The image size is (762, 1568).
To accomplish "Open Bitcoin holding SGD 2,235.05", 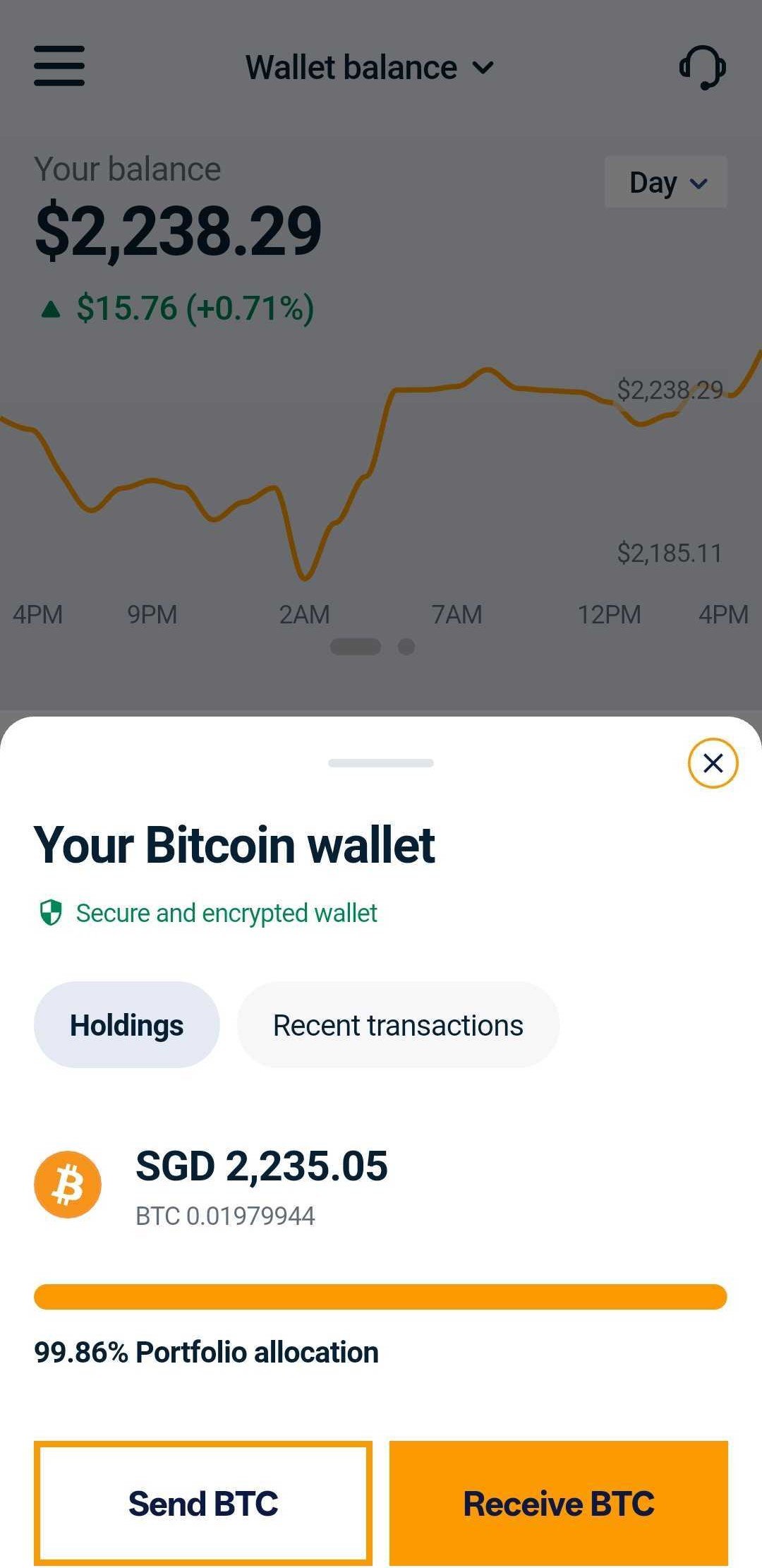I will click(x=261, y=1185).
